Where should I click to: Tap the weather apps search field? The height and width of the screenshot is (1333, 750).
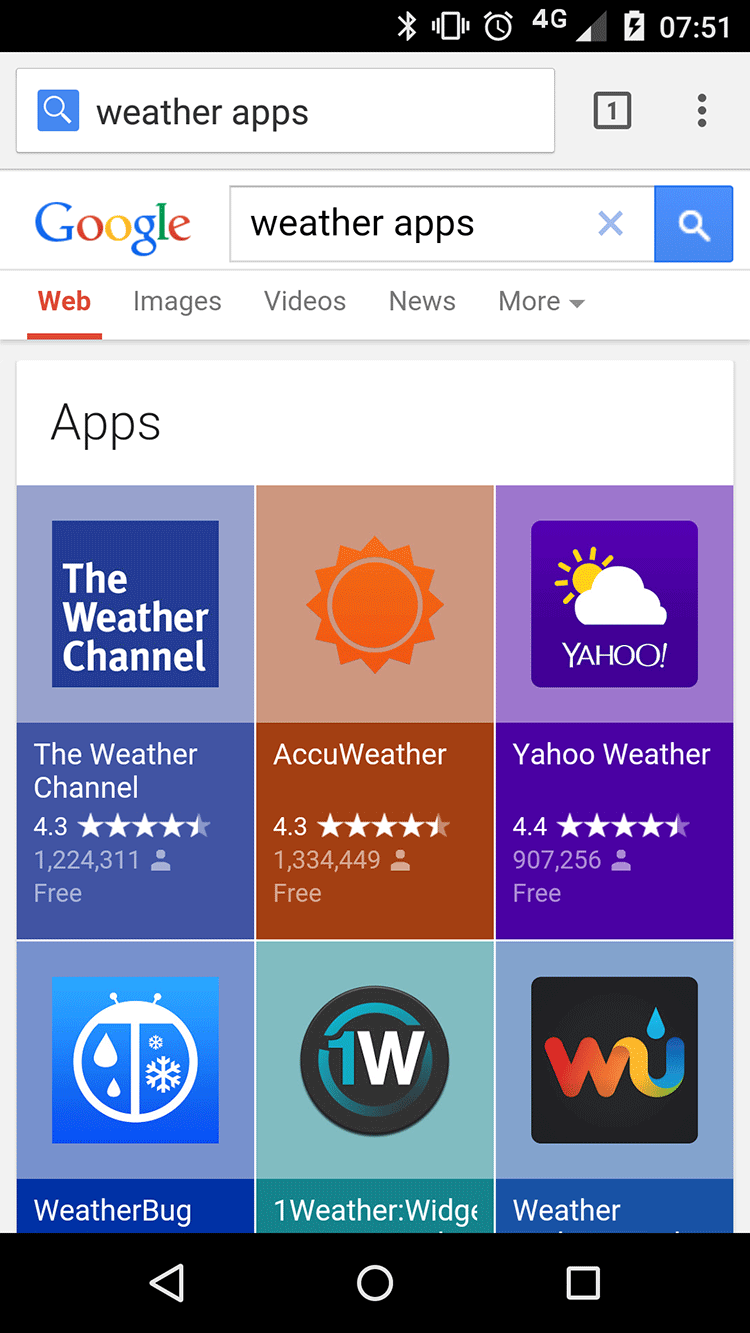point(300,111)
